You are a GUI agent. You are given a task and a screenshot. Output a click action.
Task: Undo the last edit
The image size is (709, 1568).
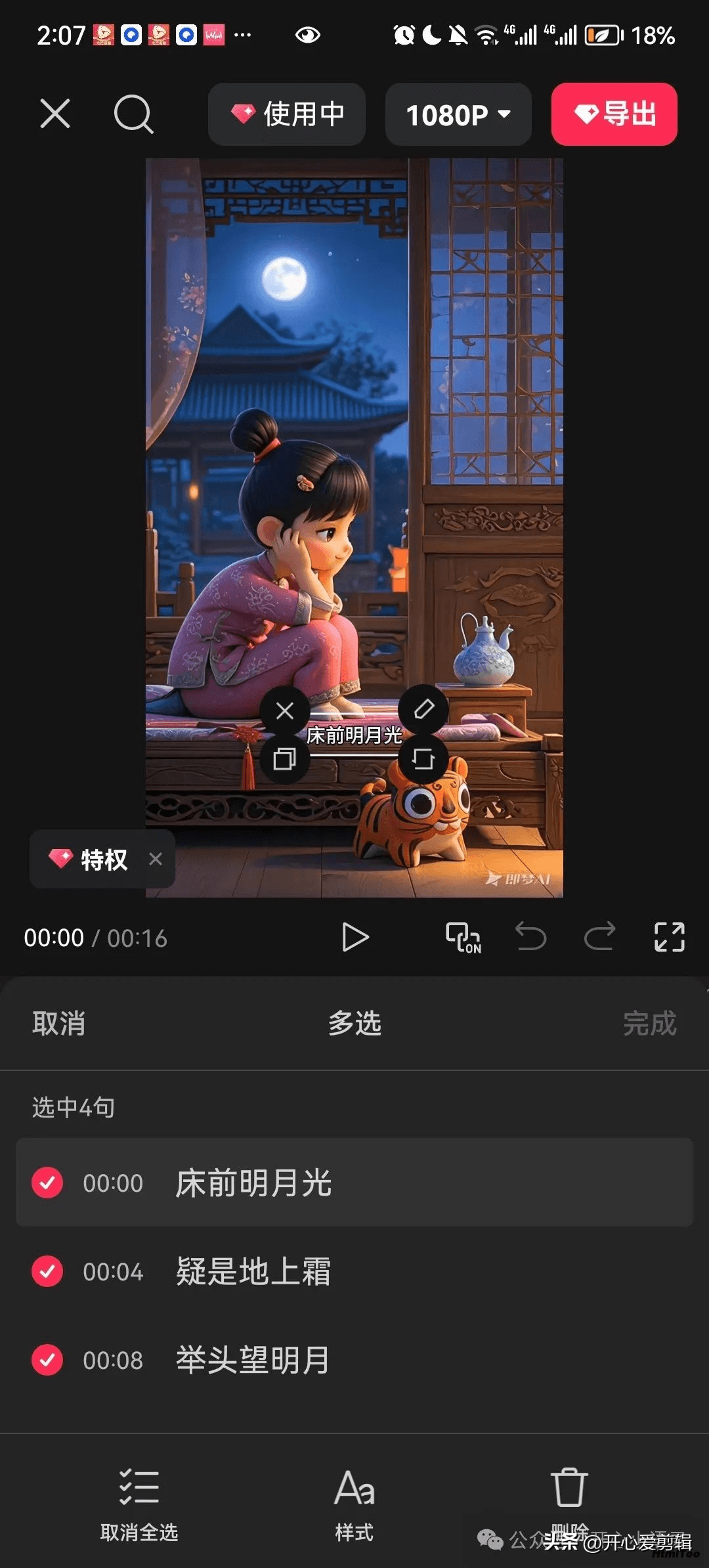pos(530,937)
